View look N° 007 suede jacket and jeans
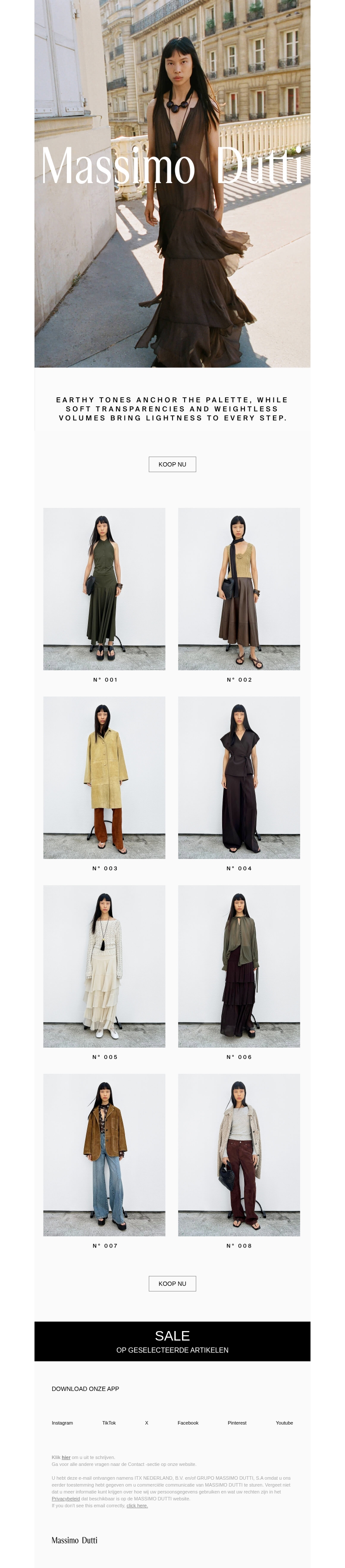Viewport: 345px width, 1568px height. tap(103, 1155)
